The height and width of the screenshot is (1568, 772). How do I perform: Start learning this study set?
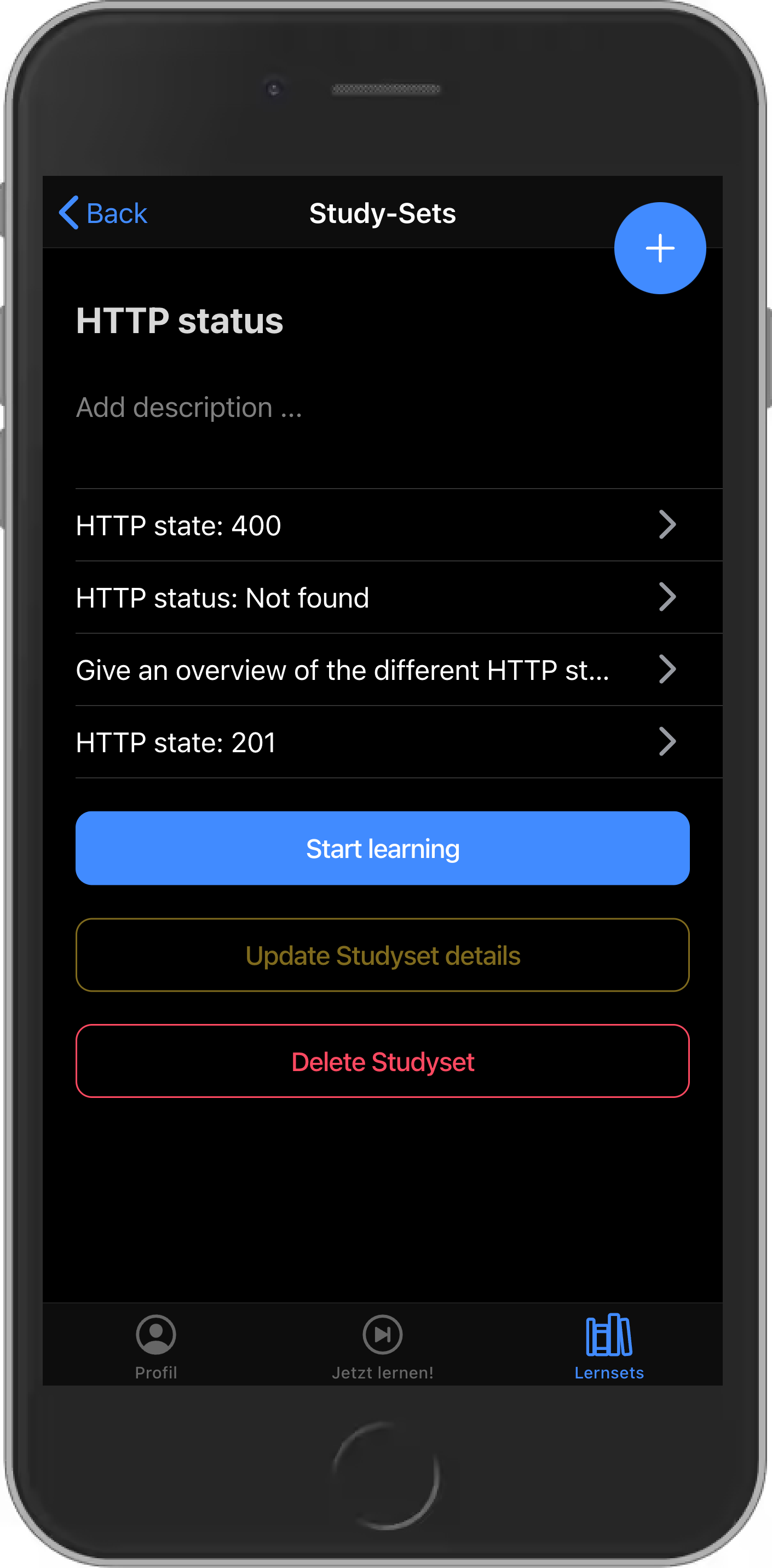[382, 848]
